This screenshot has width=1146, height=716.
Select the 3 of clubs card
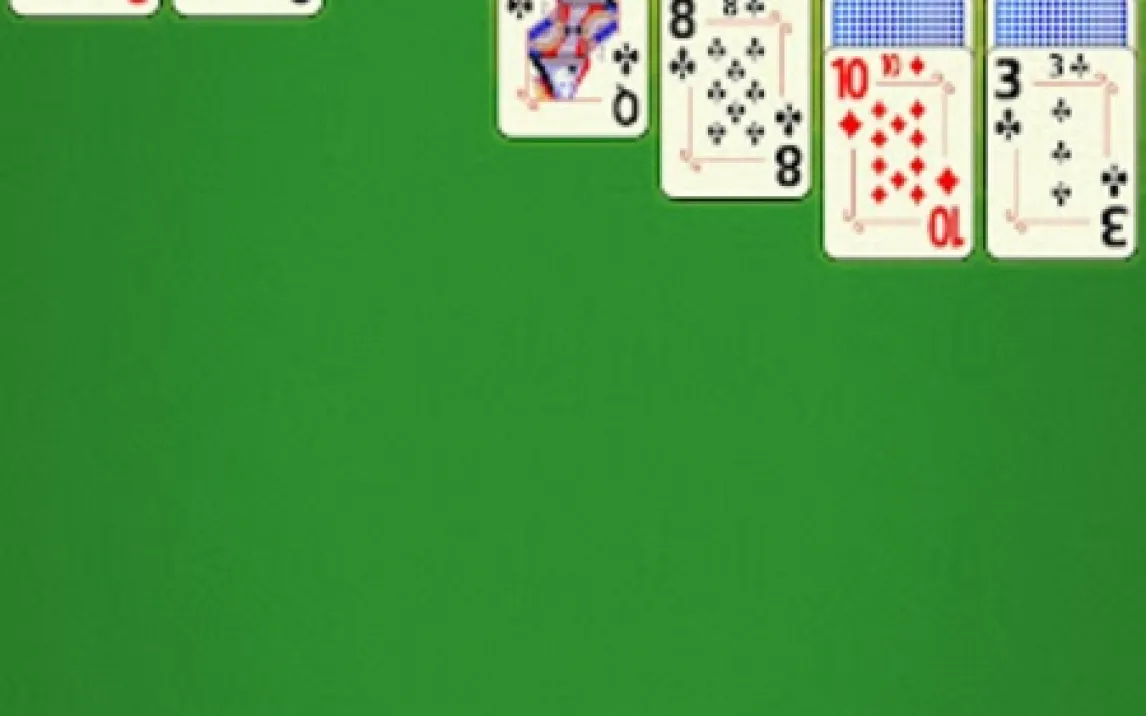[1061, 153]
